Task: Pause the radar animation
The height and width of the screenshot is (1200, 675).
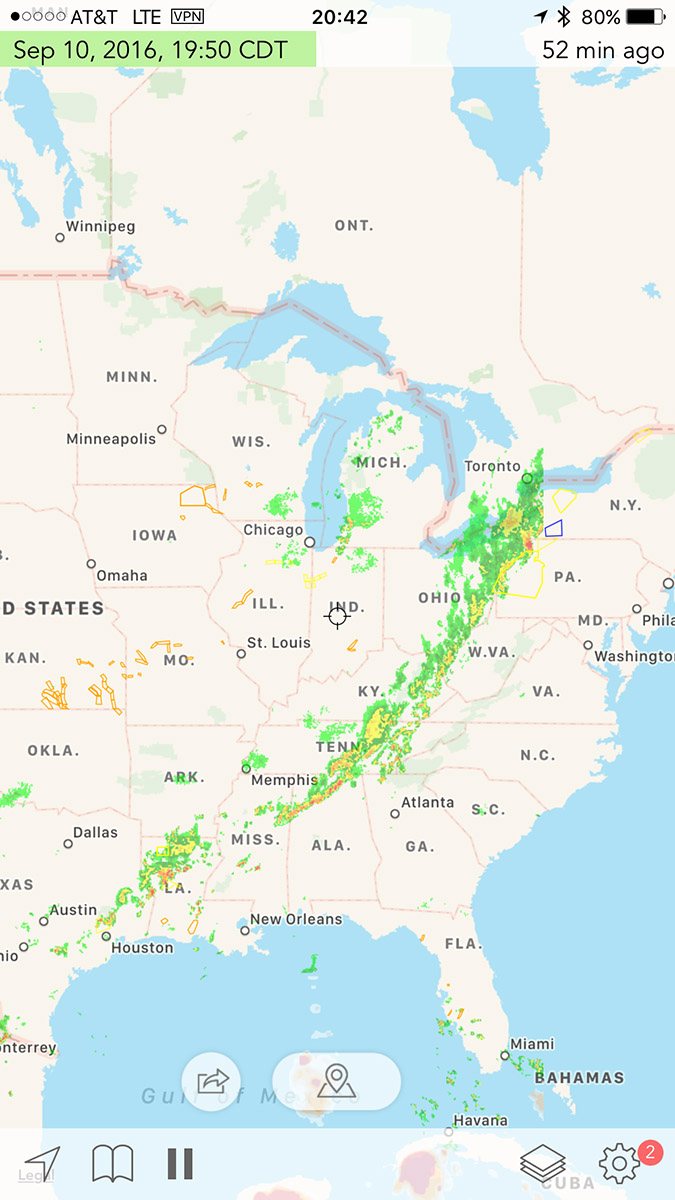Action: (180, 1163)
